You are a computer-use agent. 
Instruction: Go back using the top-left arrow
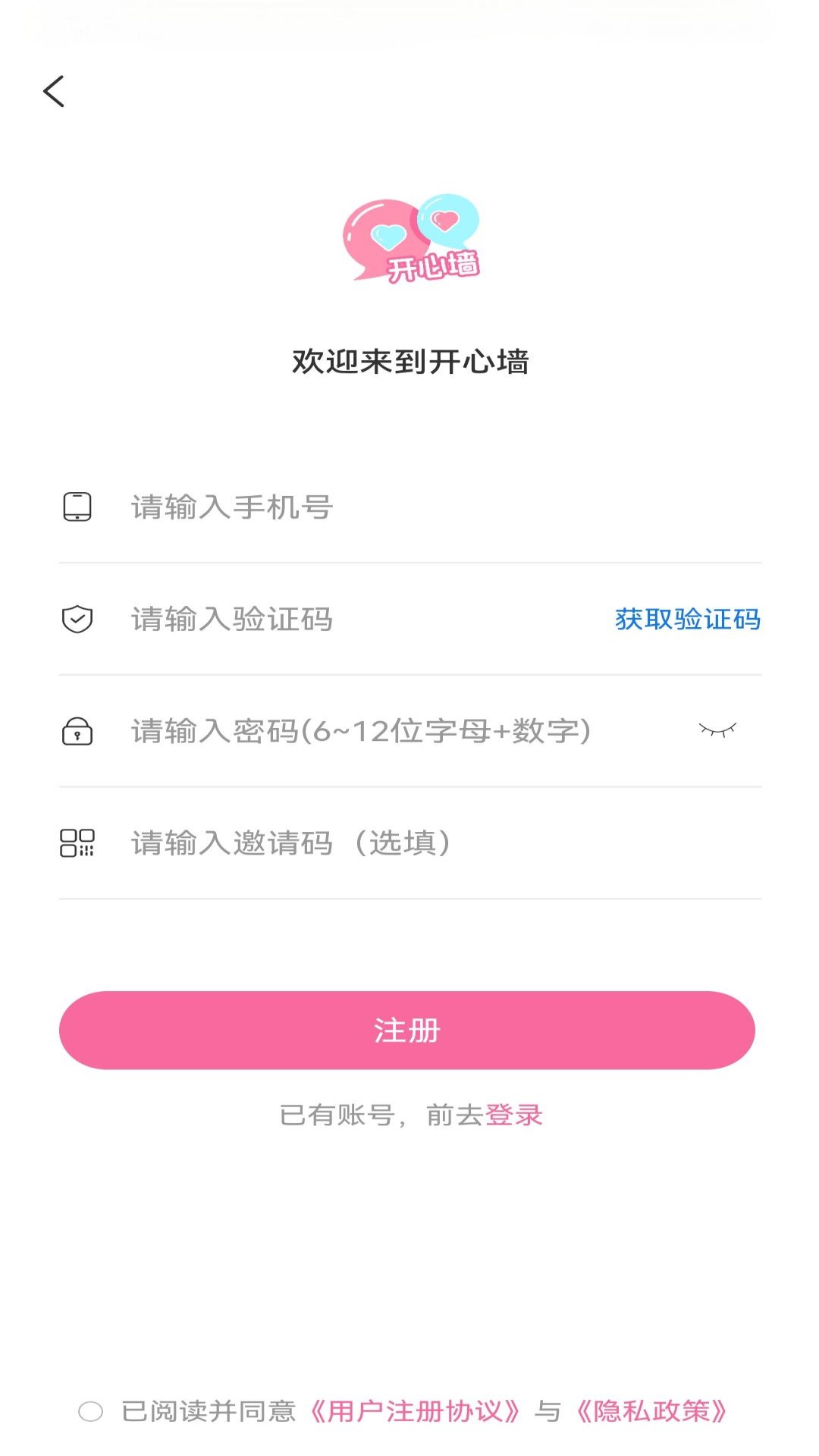[54, 92]
